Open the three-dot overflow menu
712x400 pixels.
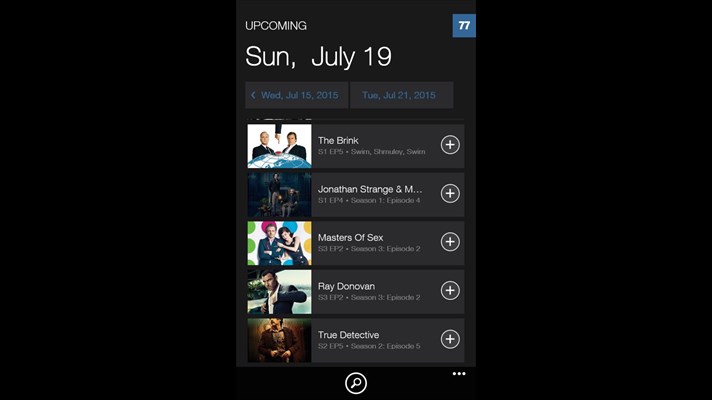coord(459,374)
